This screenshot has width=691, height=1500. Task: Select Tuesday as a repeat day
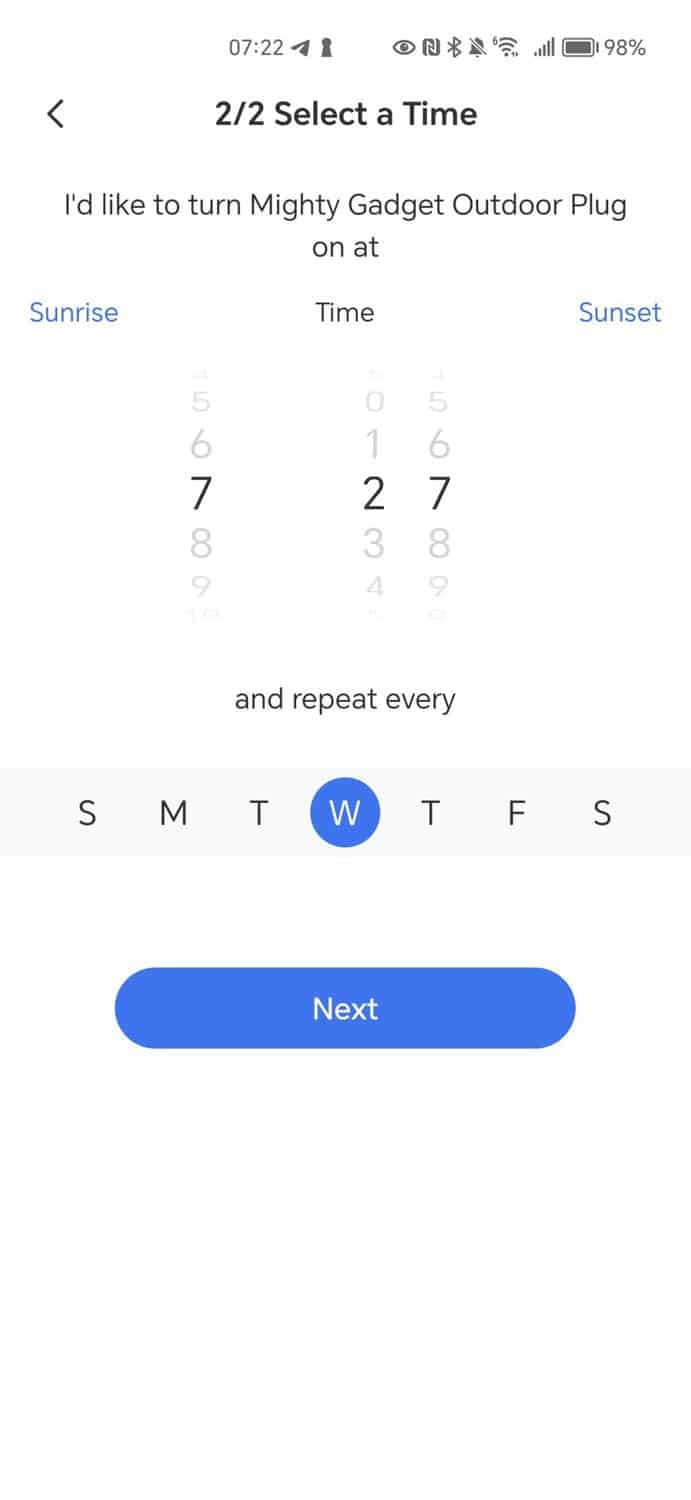pyautogui.click(x=259, y=813)
